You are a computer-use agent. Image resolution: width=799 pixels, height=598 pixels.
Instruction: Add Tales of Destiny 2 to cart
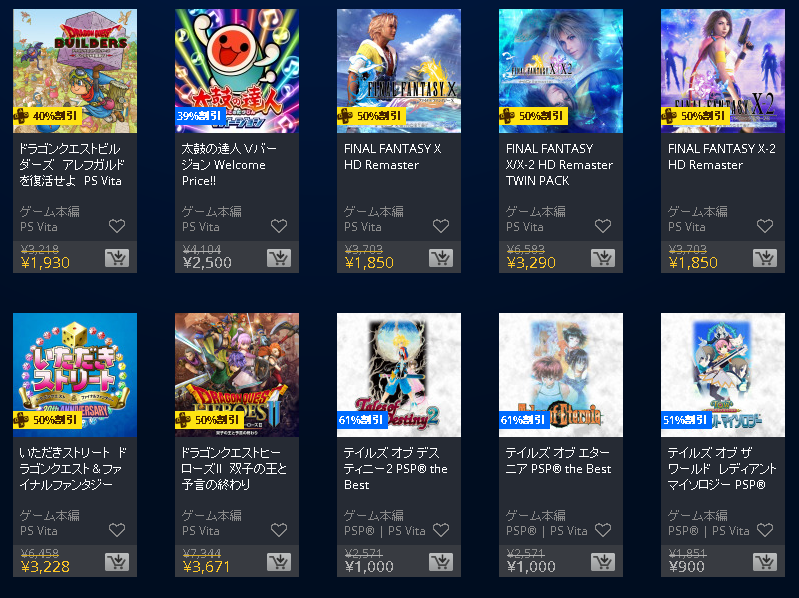pyautogui.click(x=441, y=562)
